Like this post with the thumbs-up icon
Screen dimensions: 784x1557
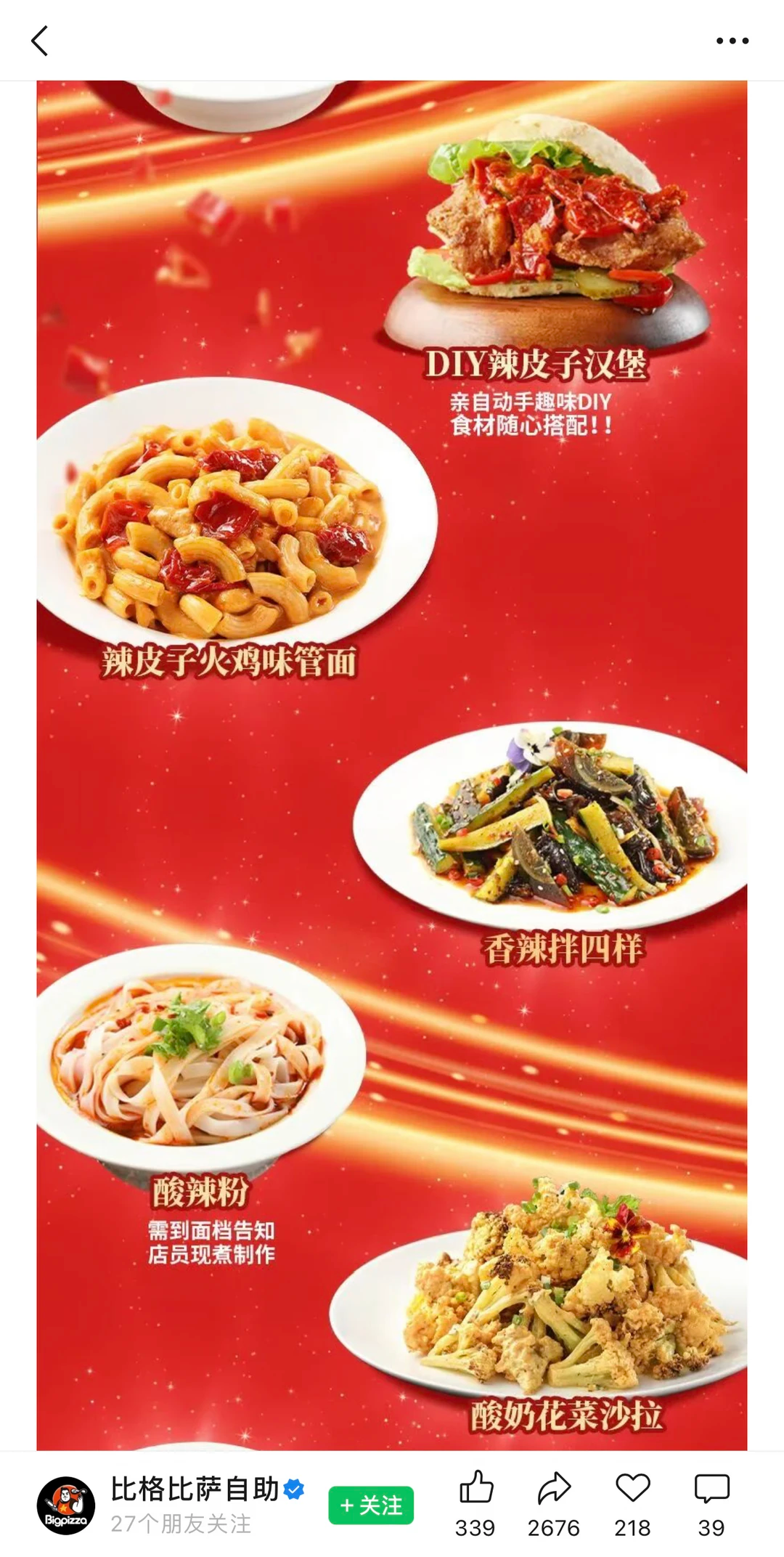point(476,1487)
